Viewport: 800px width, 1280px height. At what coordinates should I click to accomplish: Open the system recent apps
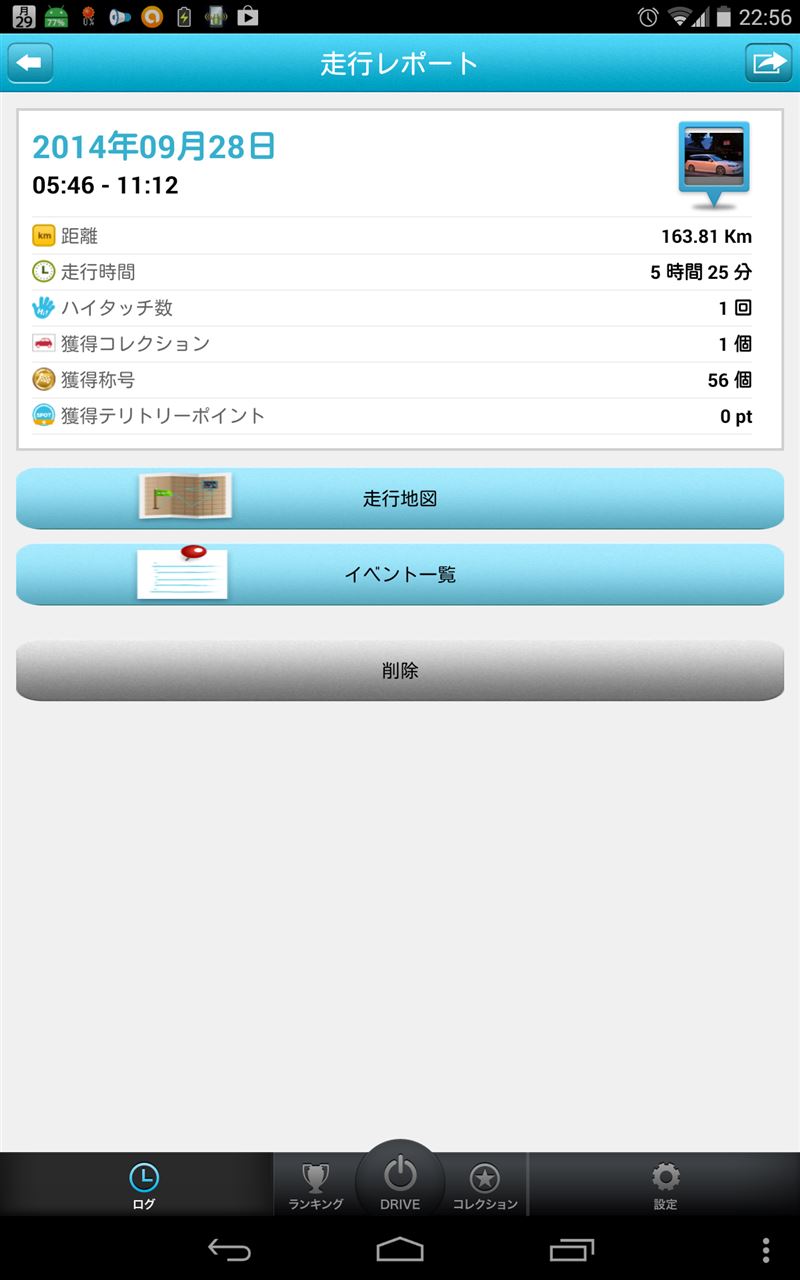[572, 1249]
